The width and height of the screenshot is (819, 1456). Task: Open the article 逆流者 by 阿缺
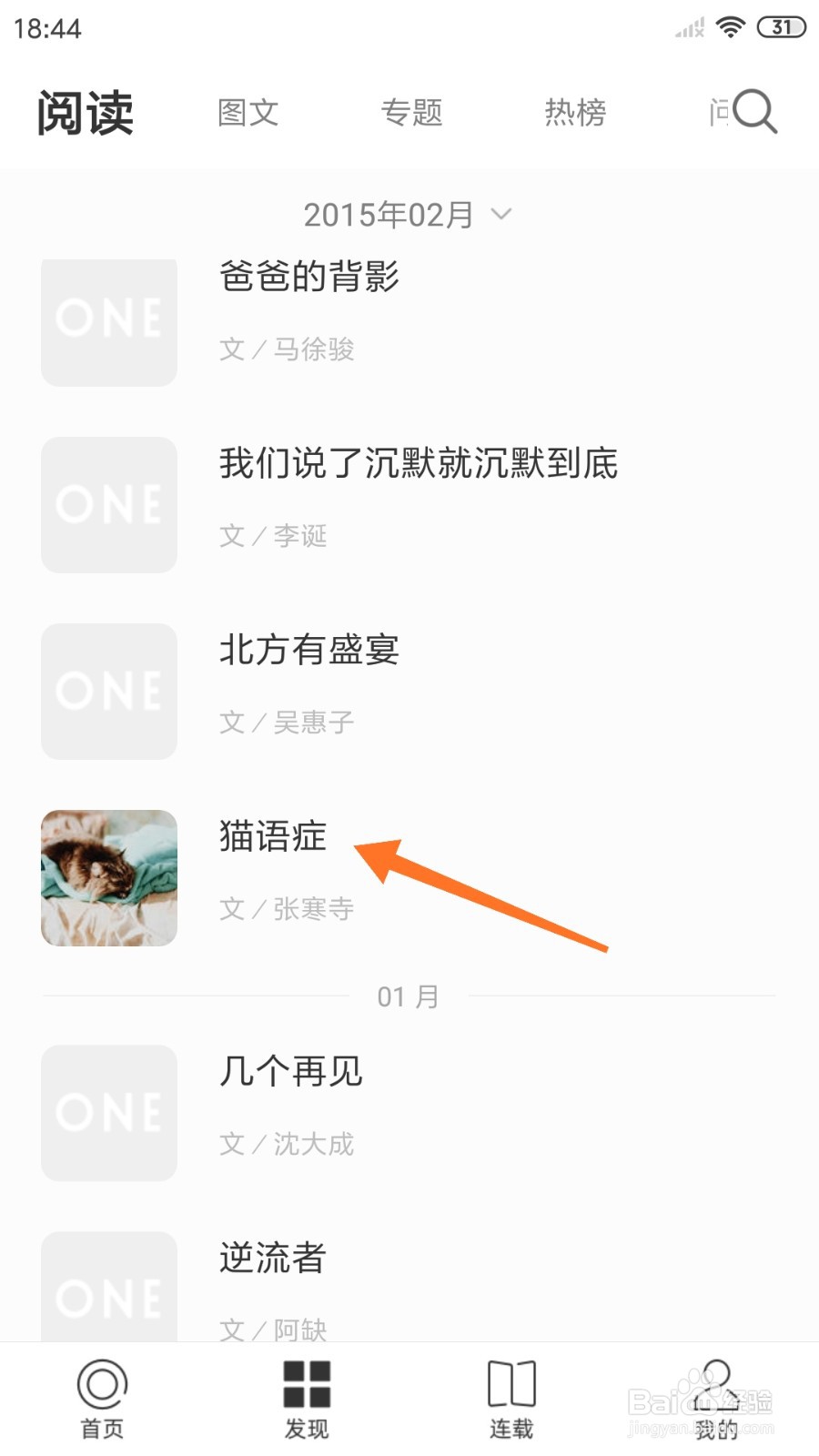pos(271,1259)
